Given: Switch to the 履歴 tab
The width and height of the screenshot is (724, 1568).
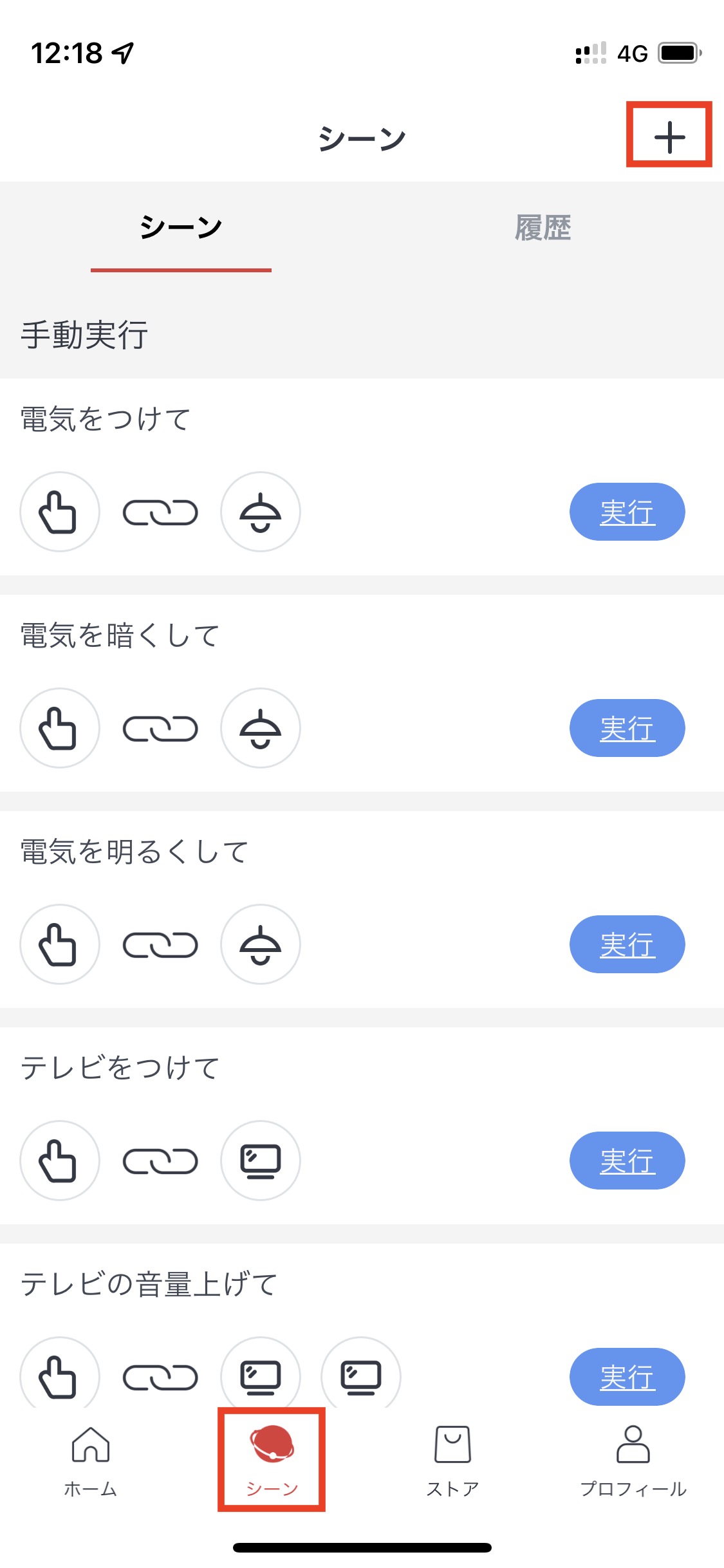Looking at the screenshot, I should [543, 227].
